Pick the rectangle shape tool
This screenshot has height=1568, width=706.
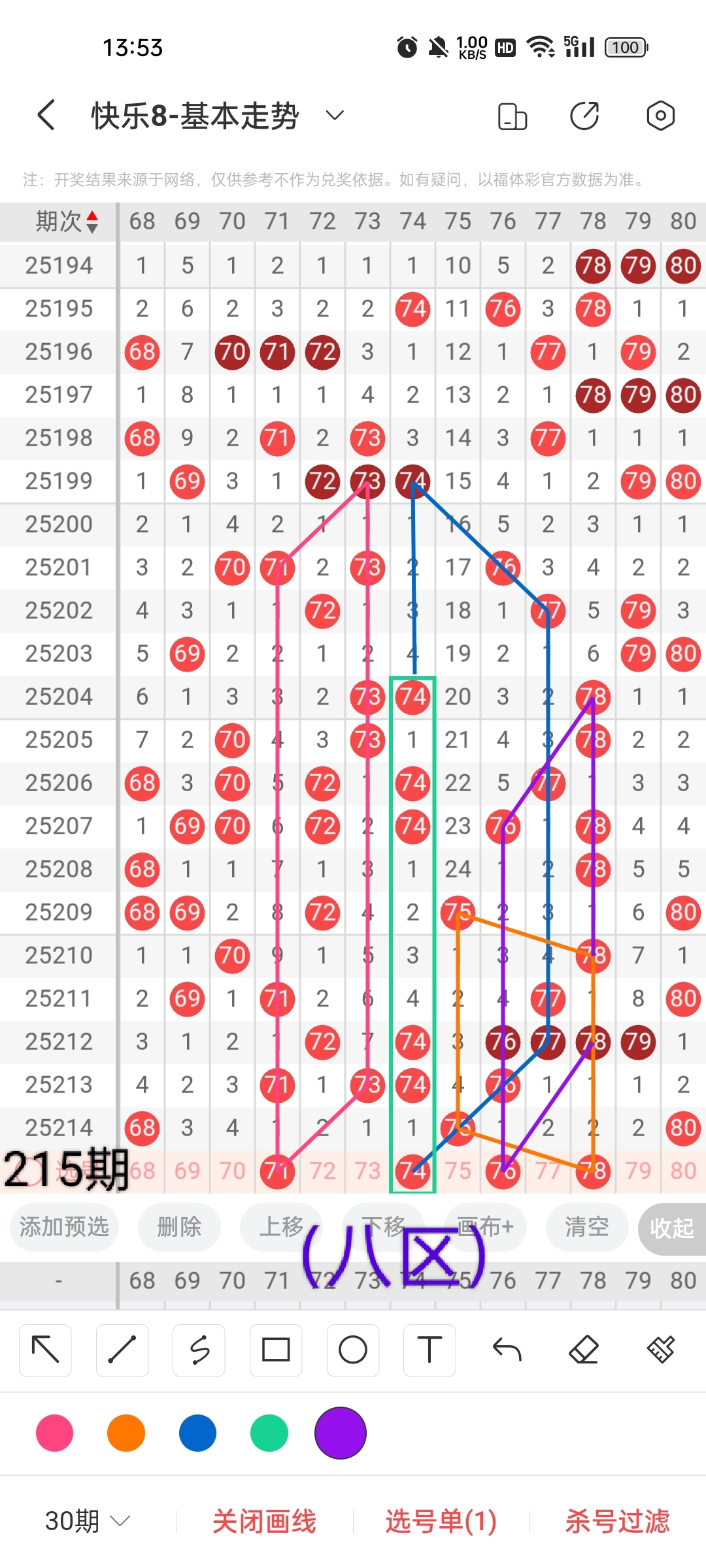pyautogui.click(x=276, y=1350)
